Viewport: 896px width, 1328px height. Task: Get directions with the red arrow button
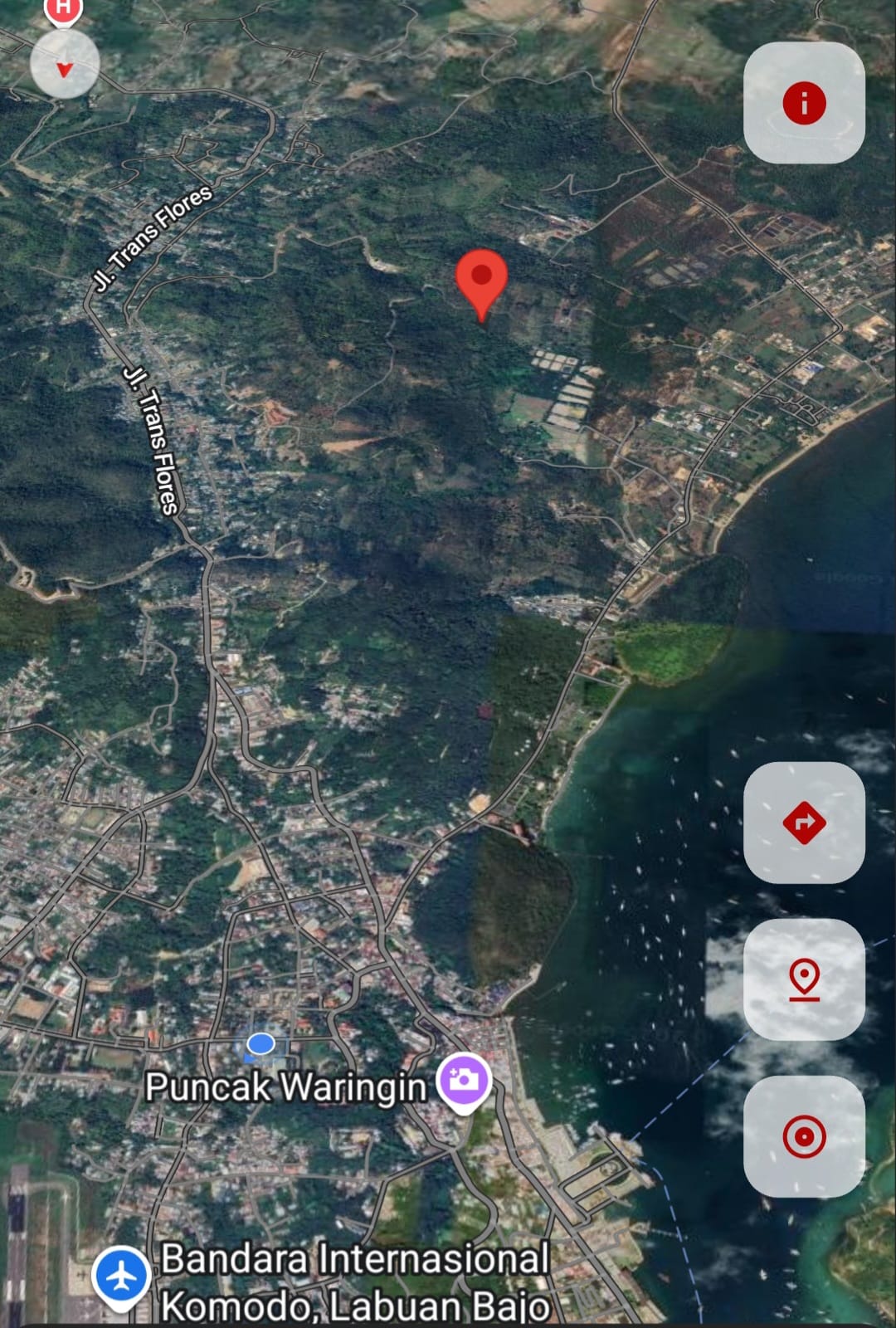click(804, 823)
